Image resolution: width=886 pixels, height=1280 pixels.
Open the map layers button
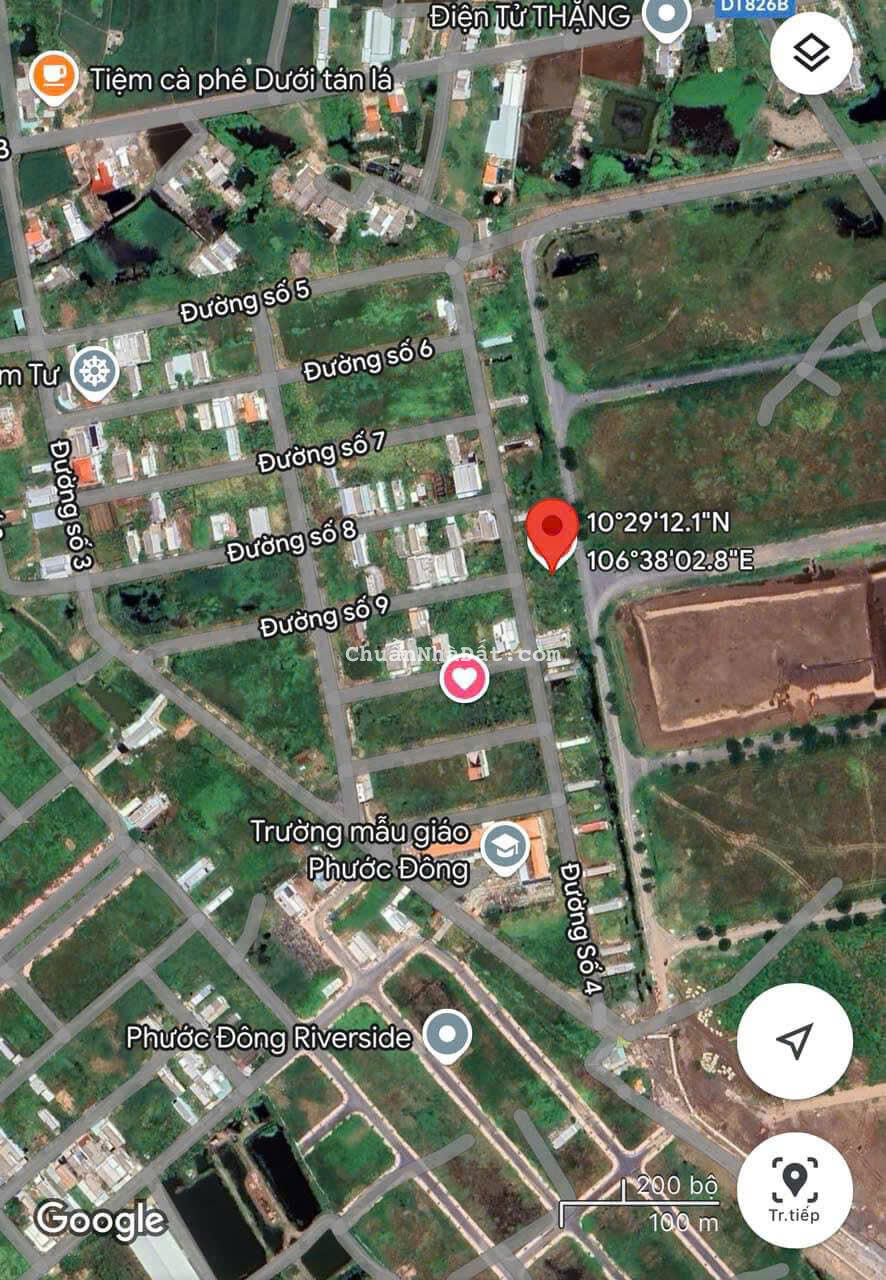[811, 53]
